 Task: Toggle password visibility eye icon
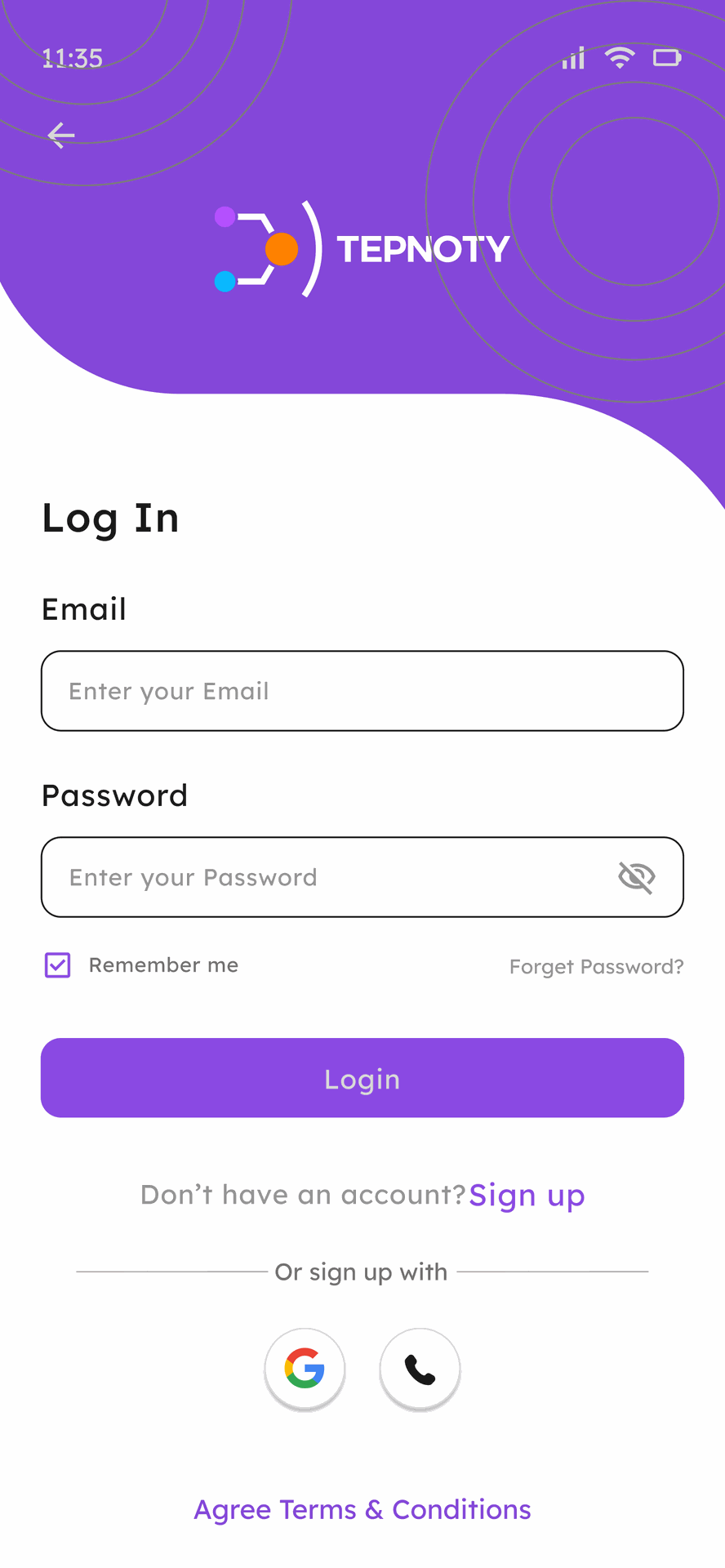click(637, 877)
